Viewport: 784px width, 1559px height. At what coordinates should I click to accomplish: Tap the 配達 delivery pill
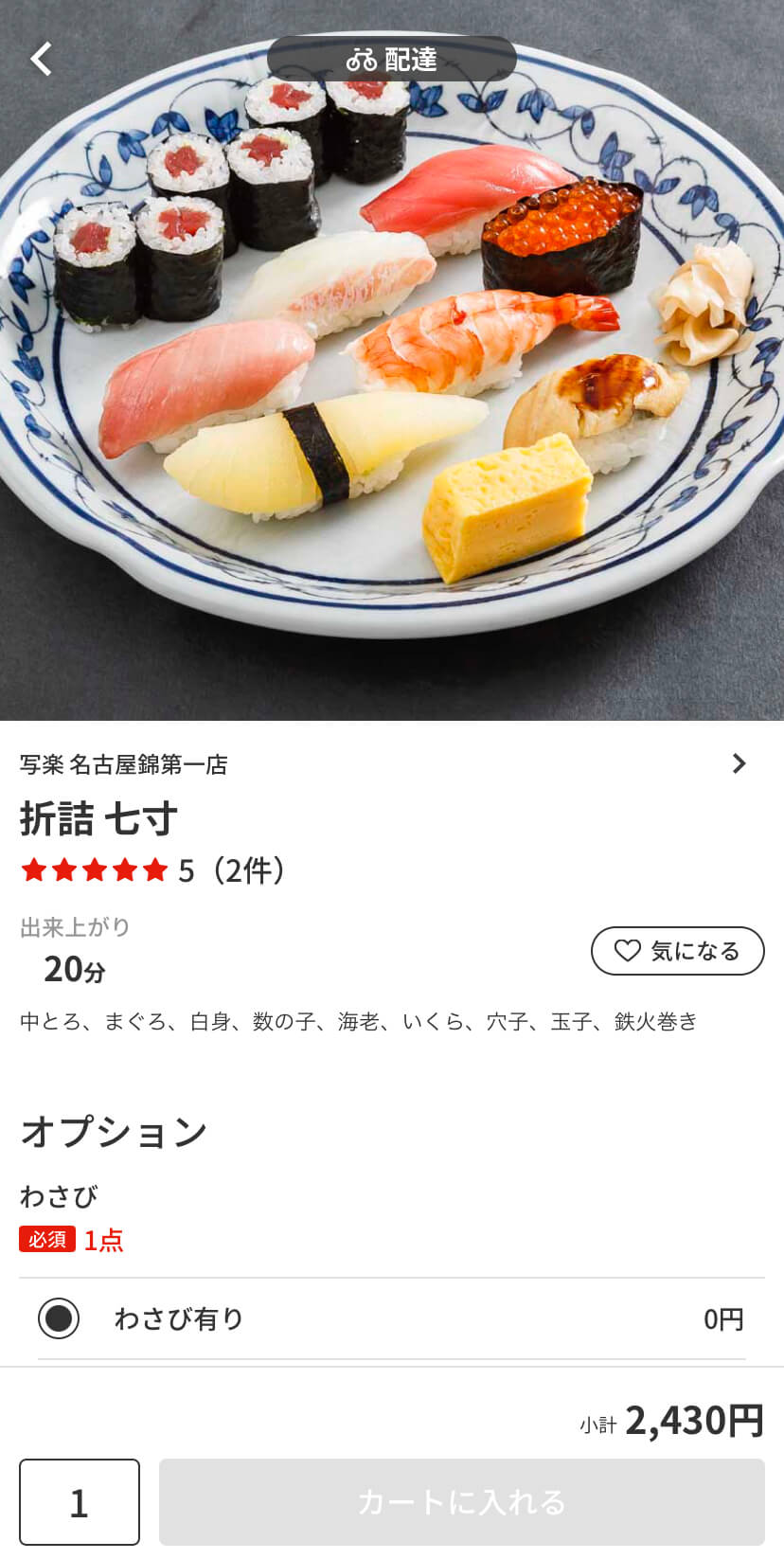coord(392,59)
